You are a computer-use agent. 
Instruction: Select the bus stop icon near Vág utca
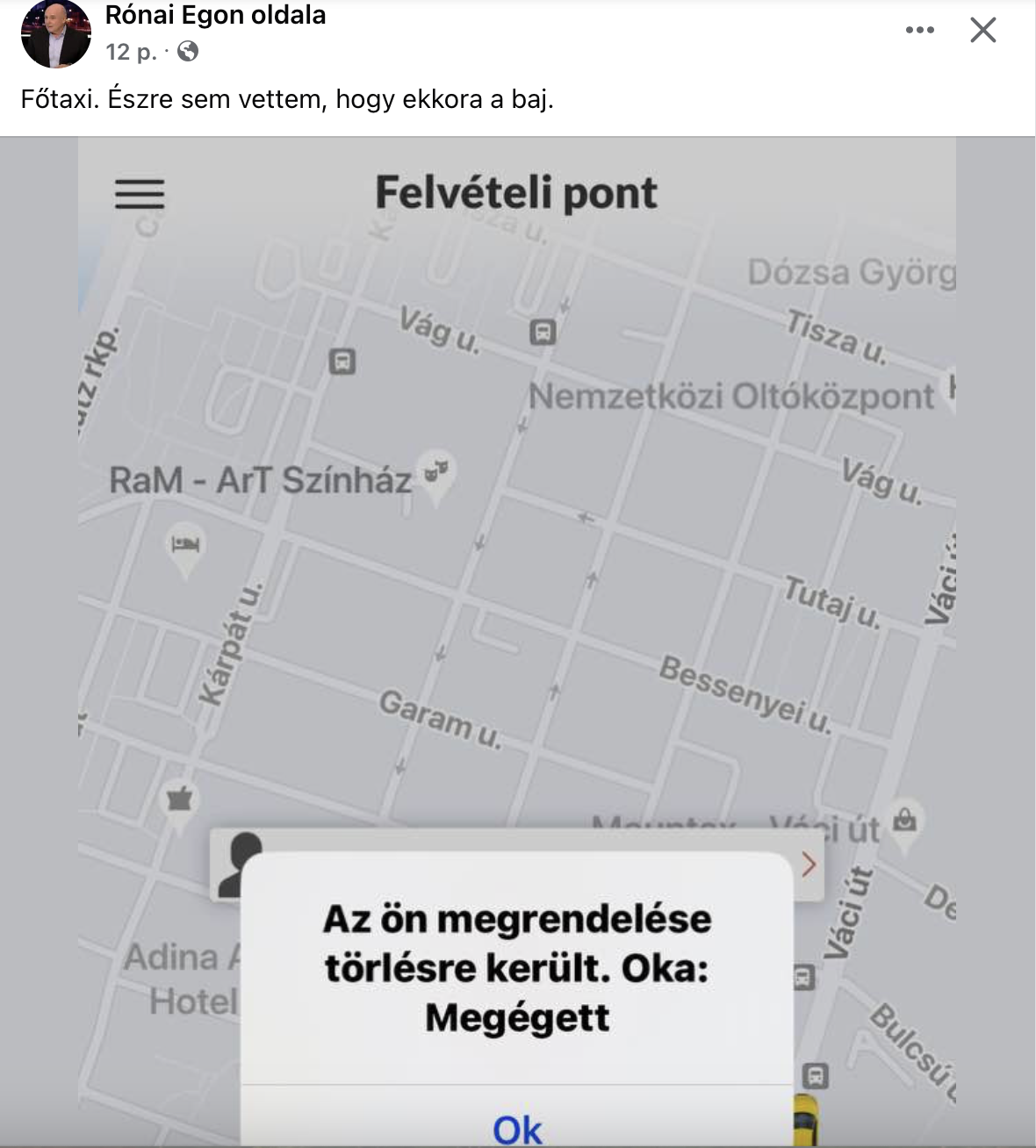click(341, 361)
